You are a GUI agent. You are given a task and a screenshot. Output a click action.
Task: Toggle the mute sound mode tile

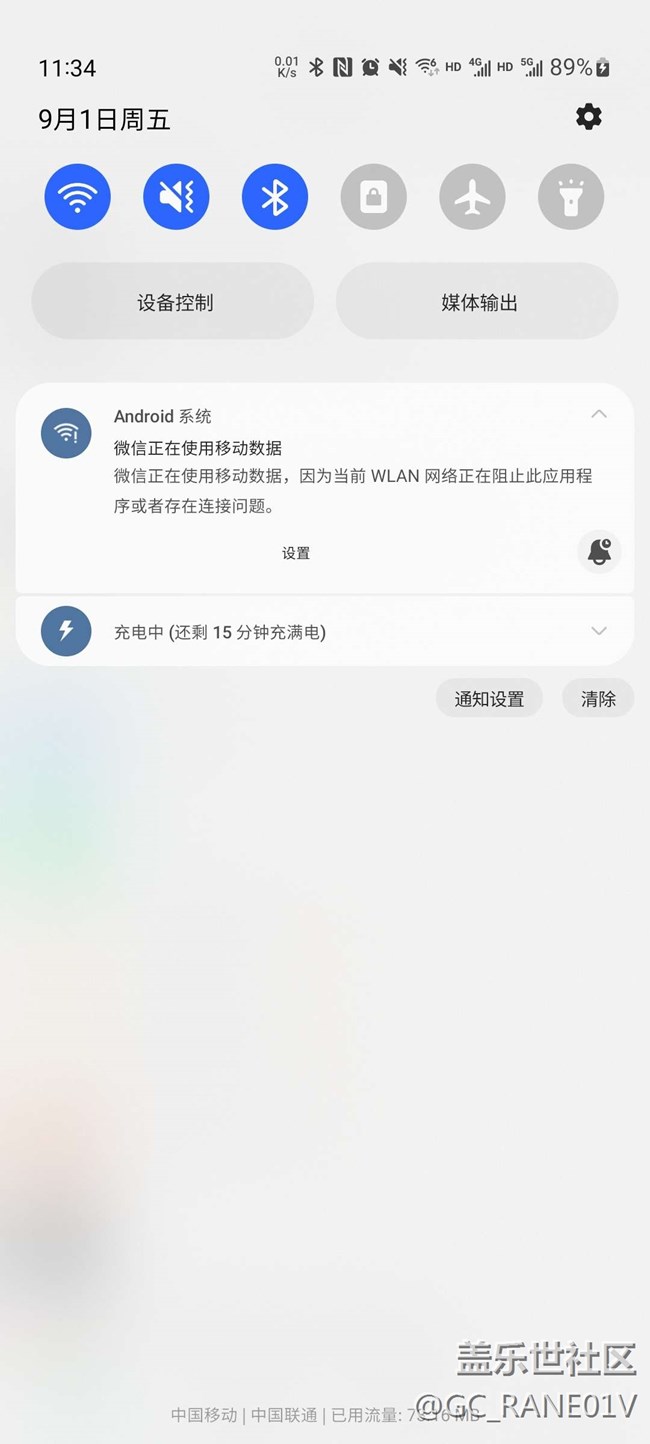click(176, 197)
